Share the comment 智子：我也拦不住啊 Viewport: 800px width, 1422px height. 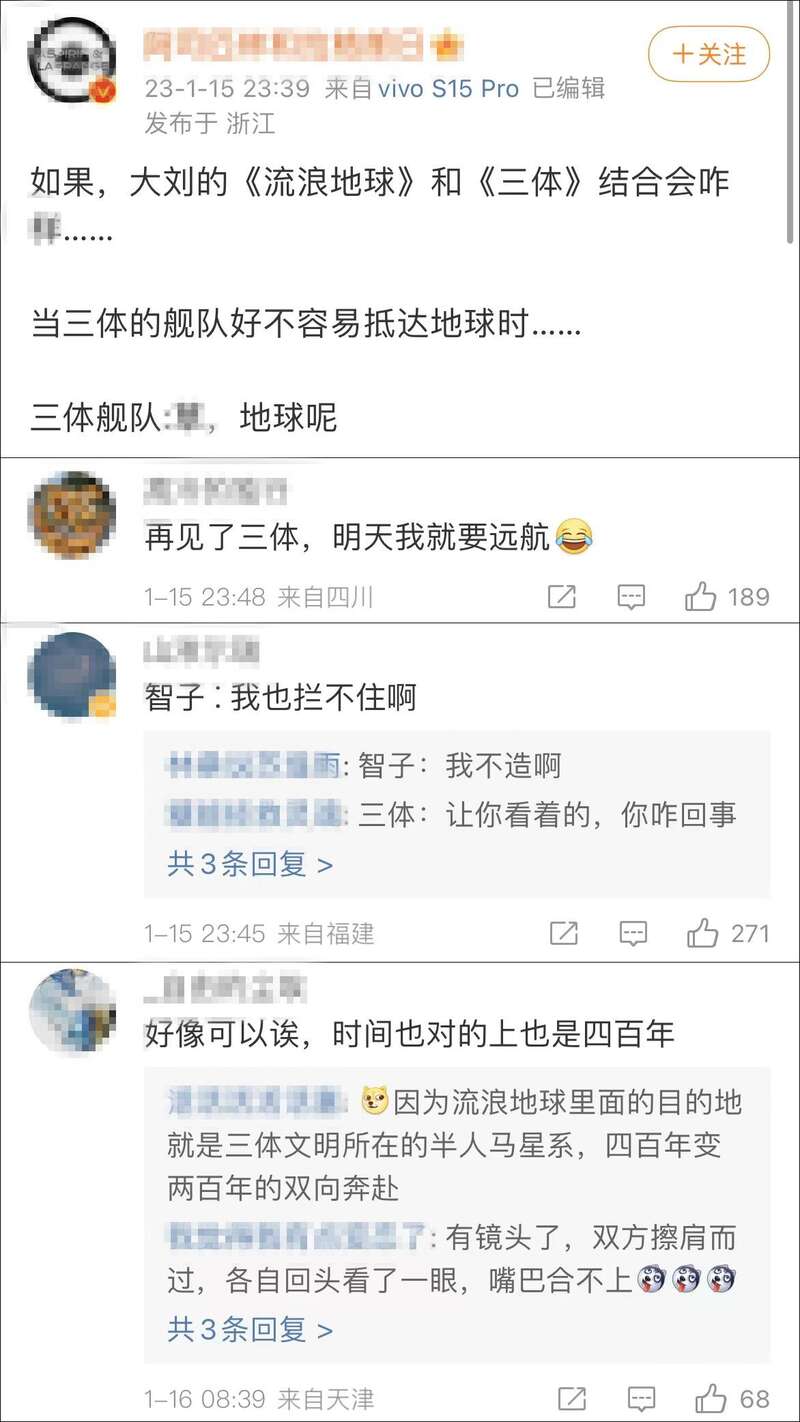[564, 934]
